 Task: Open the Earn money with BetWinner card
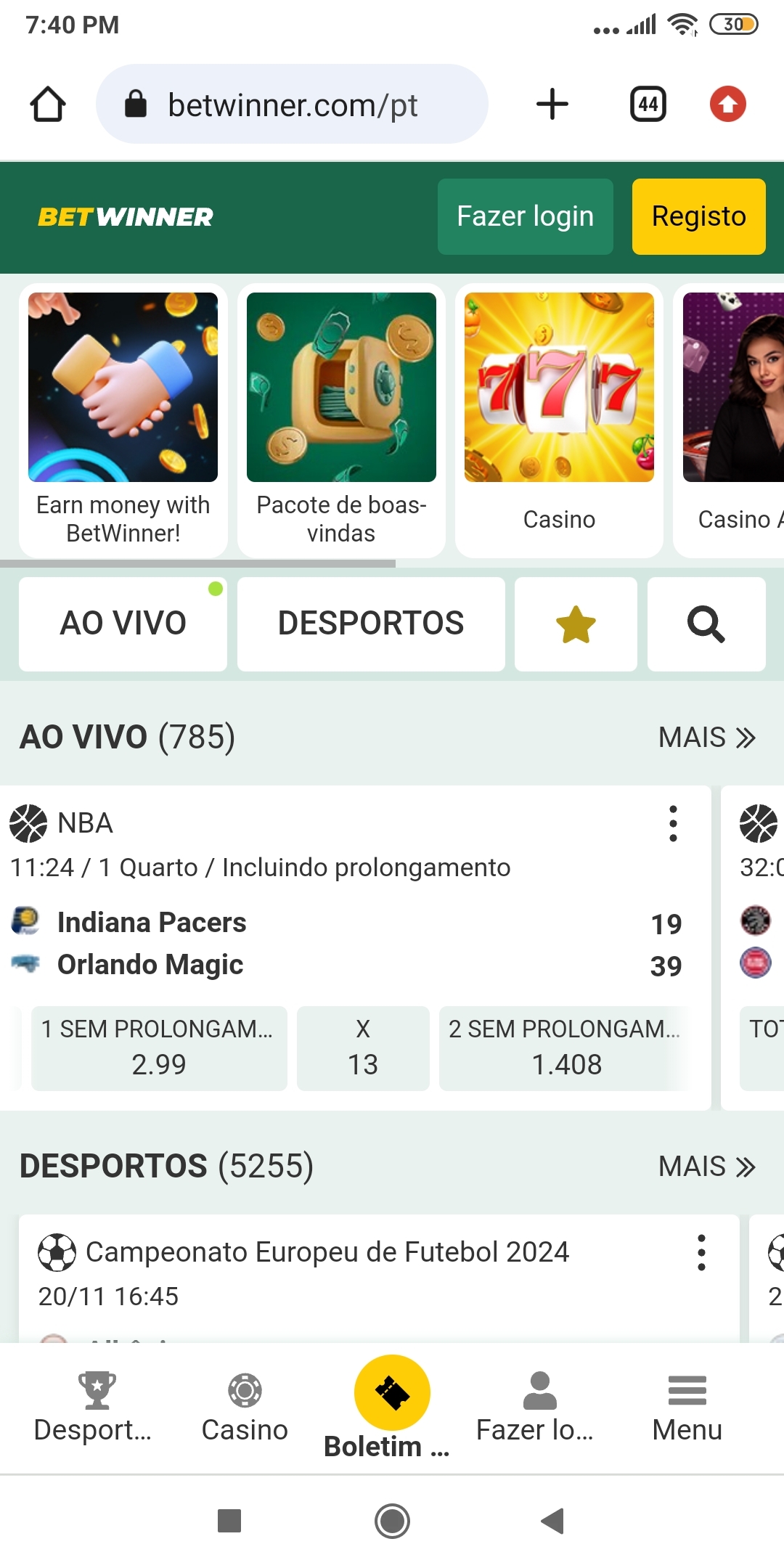pyautogui.click(x=123, y=420)
